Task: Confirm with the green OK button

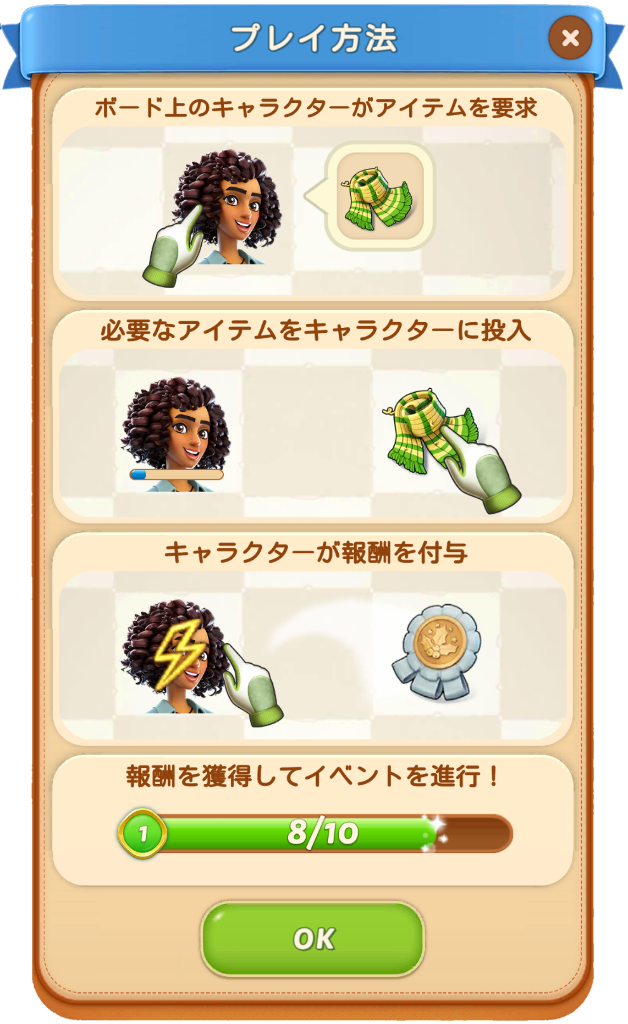Action: [313, 938]
